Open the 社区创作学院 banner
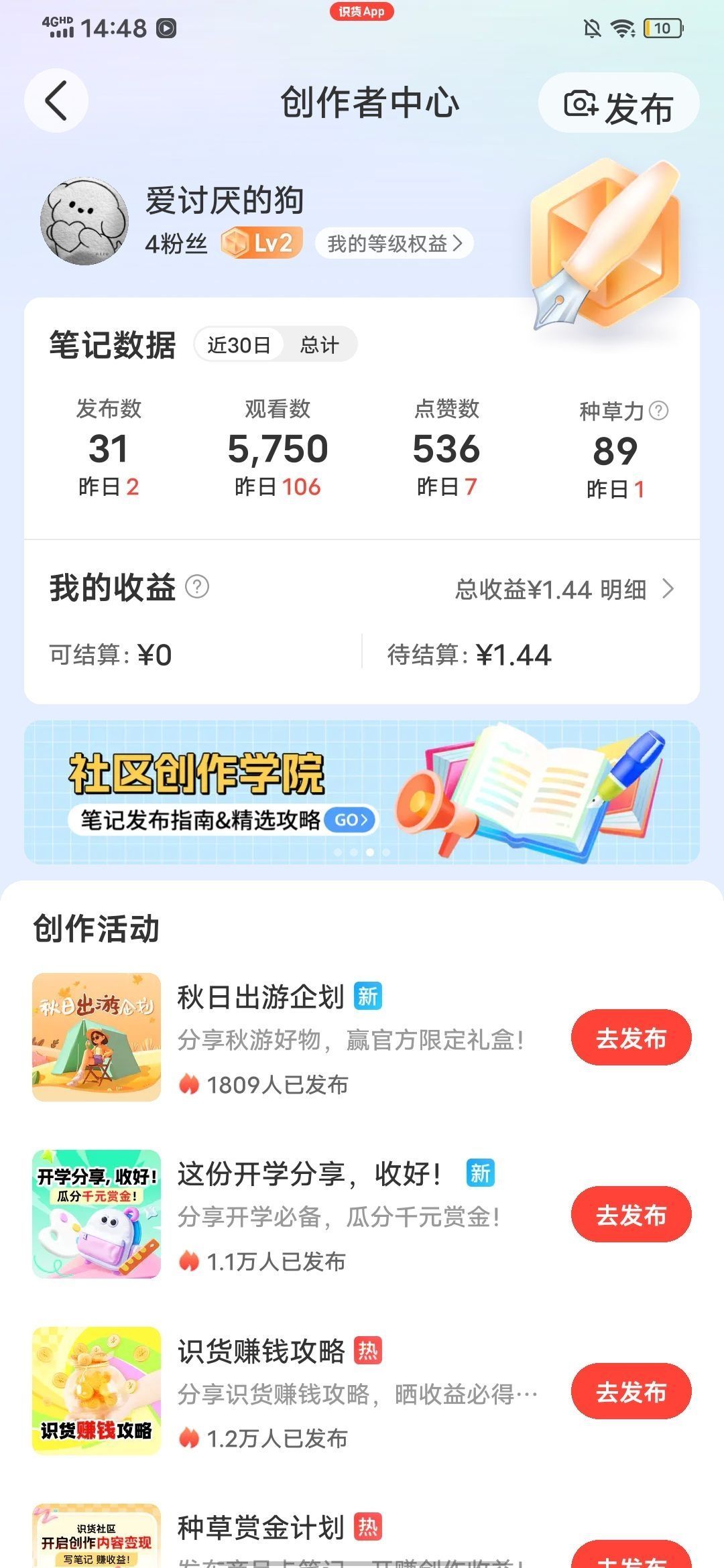 (362, 792)
